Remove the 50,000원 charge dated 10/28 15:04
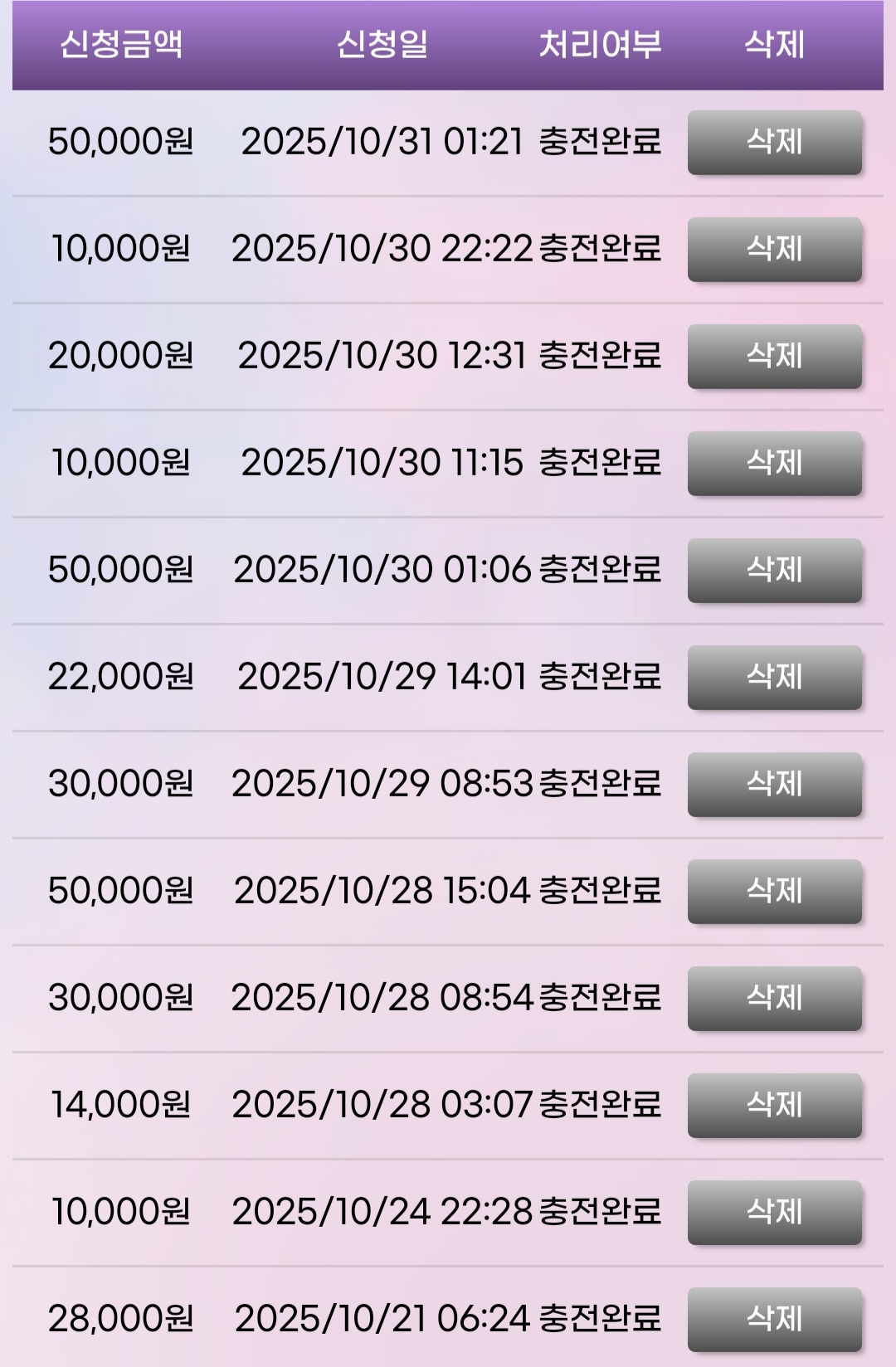This screenshot has height=1367, width=896. click(x=773, y=891)
